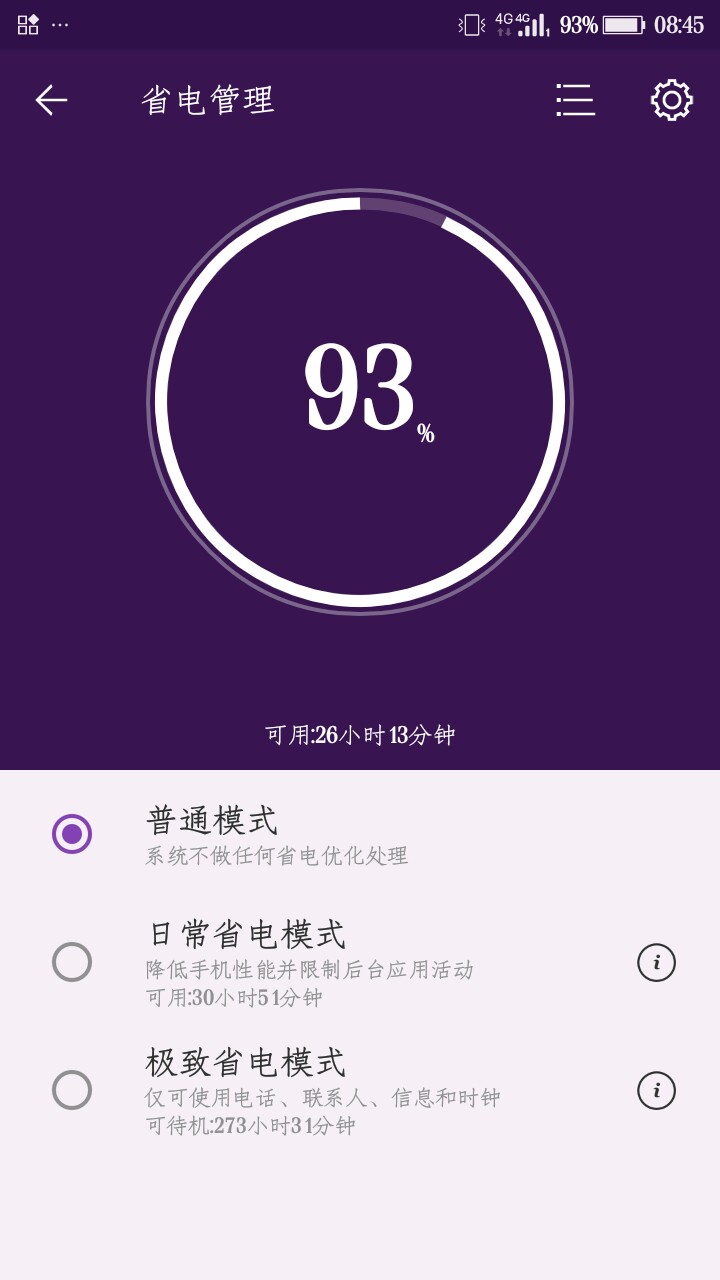
Task: Select 普通模式 radio button
Action: [x=72, y=834]
